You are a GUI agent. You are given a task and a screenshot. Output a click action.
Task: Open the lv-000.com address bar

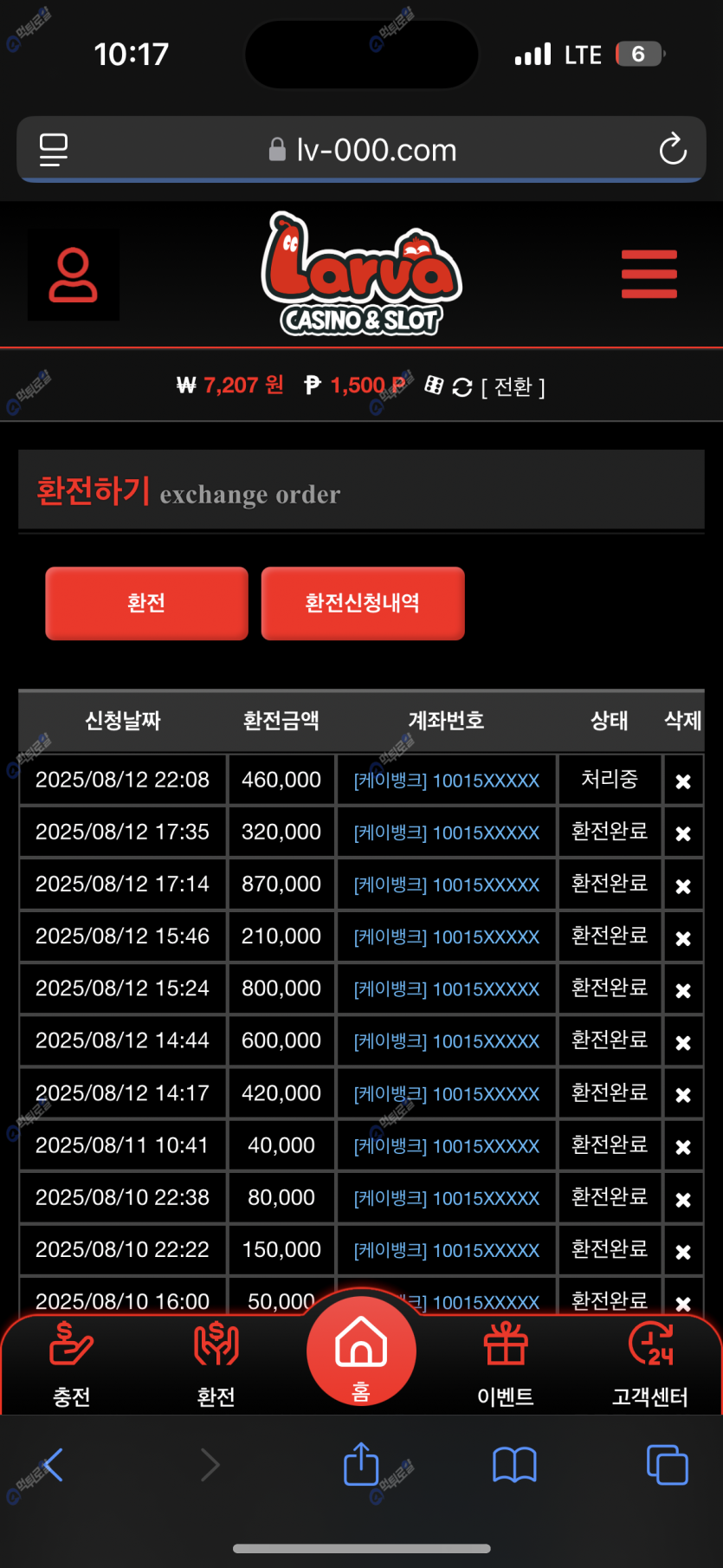[x=362, y=150]
